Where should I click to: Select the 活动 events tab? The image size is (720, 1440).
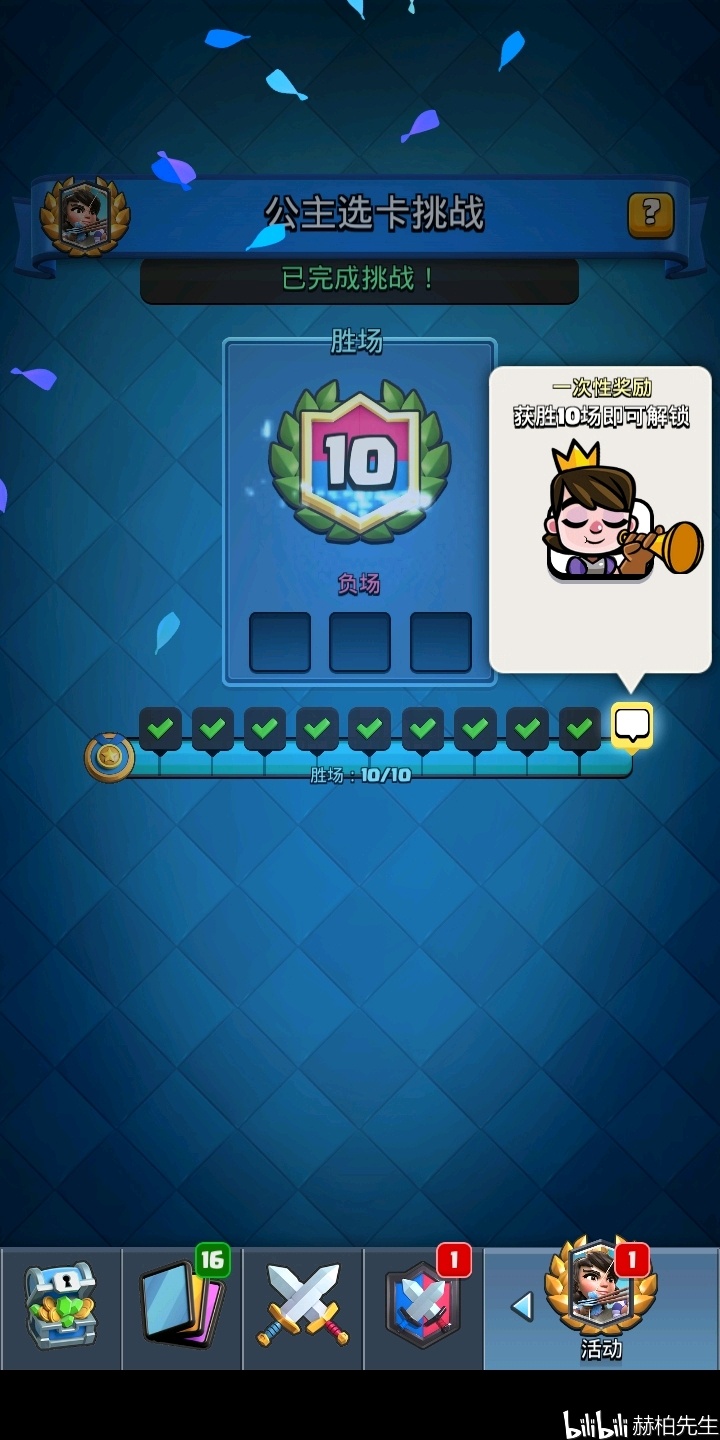(601, 1300)
